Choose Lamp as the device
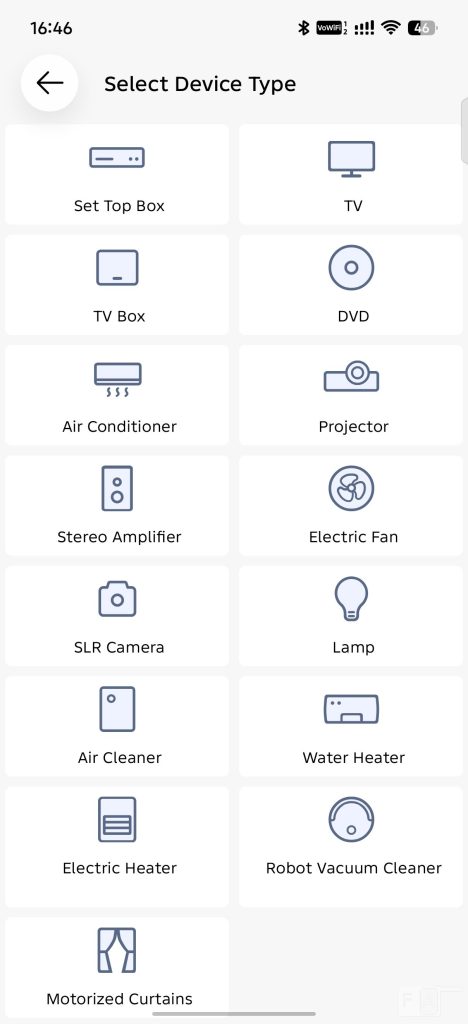Screen dimensions: 468x1024 [x=351, y=616]
